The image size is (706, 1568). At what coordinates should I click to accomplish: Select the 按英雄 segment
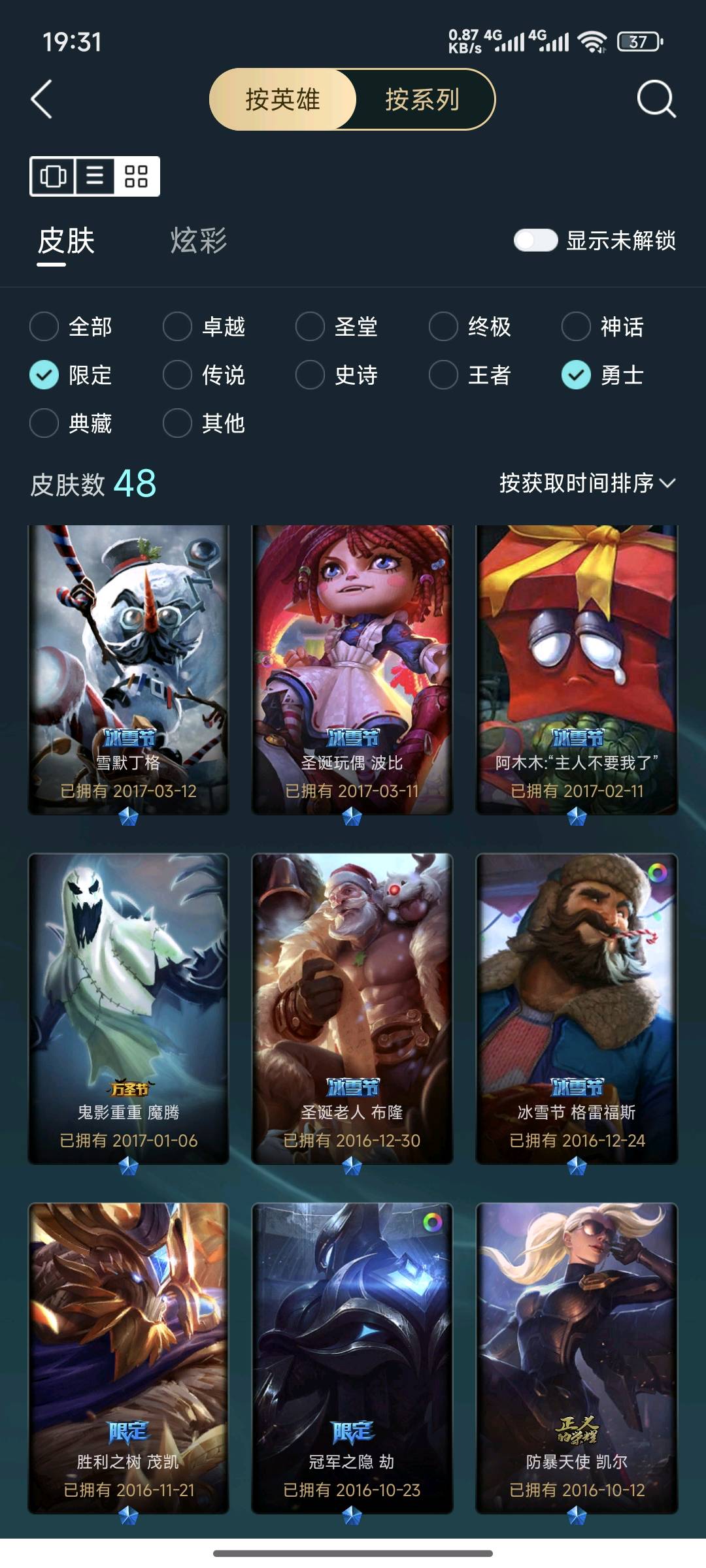282,99
